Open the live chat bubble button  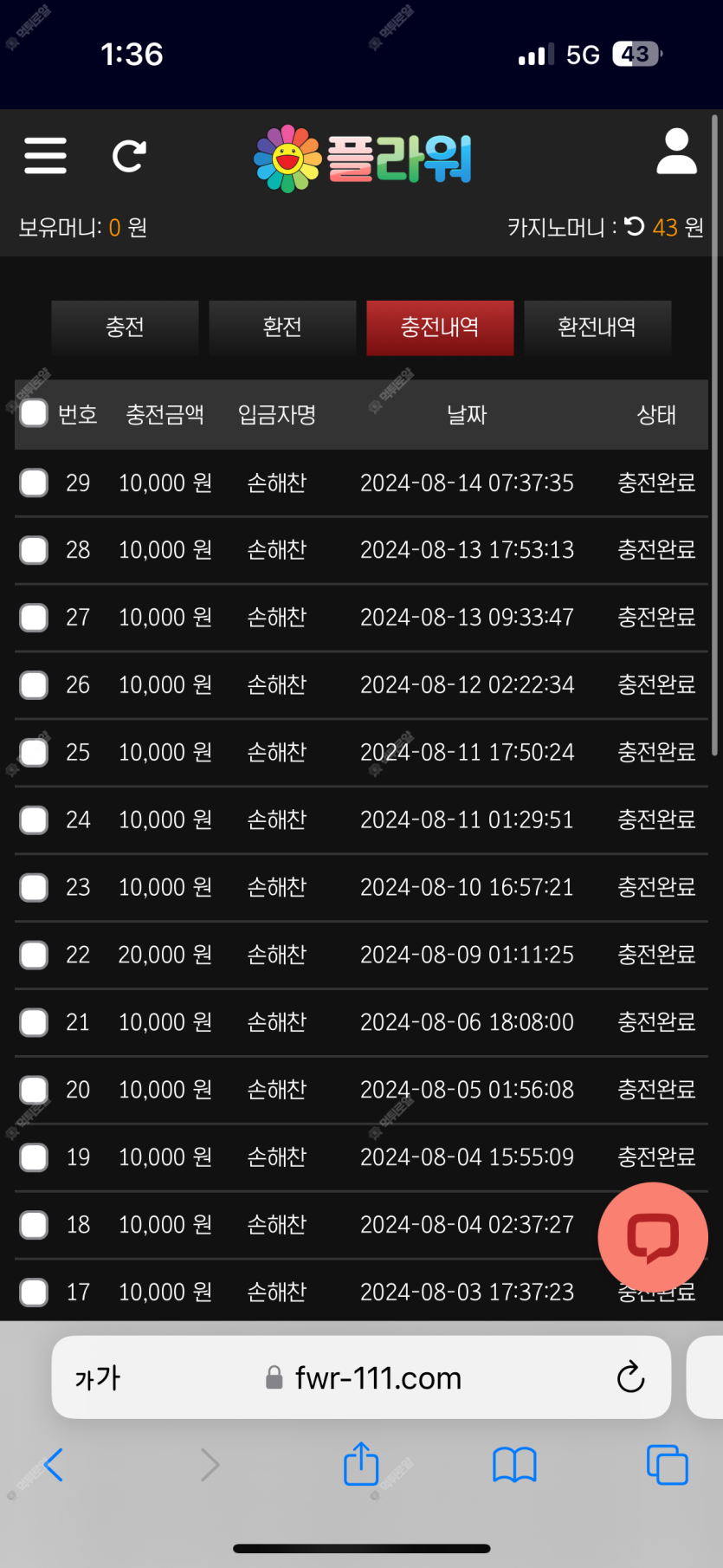pyautogui.click(x=653, y=1238)
